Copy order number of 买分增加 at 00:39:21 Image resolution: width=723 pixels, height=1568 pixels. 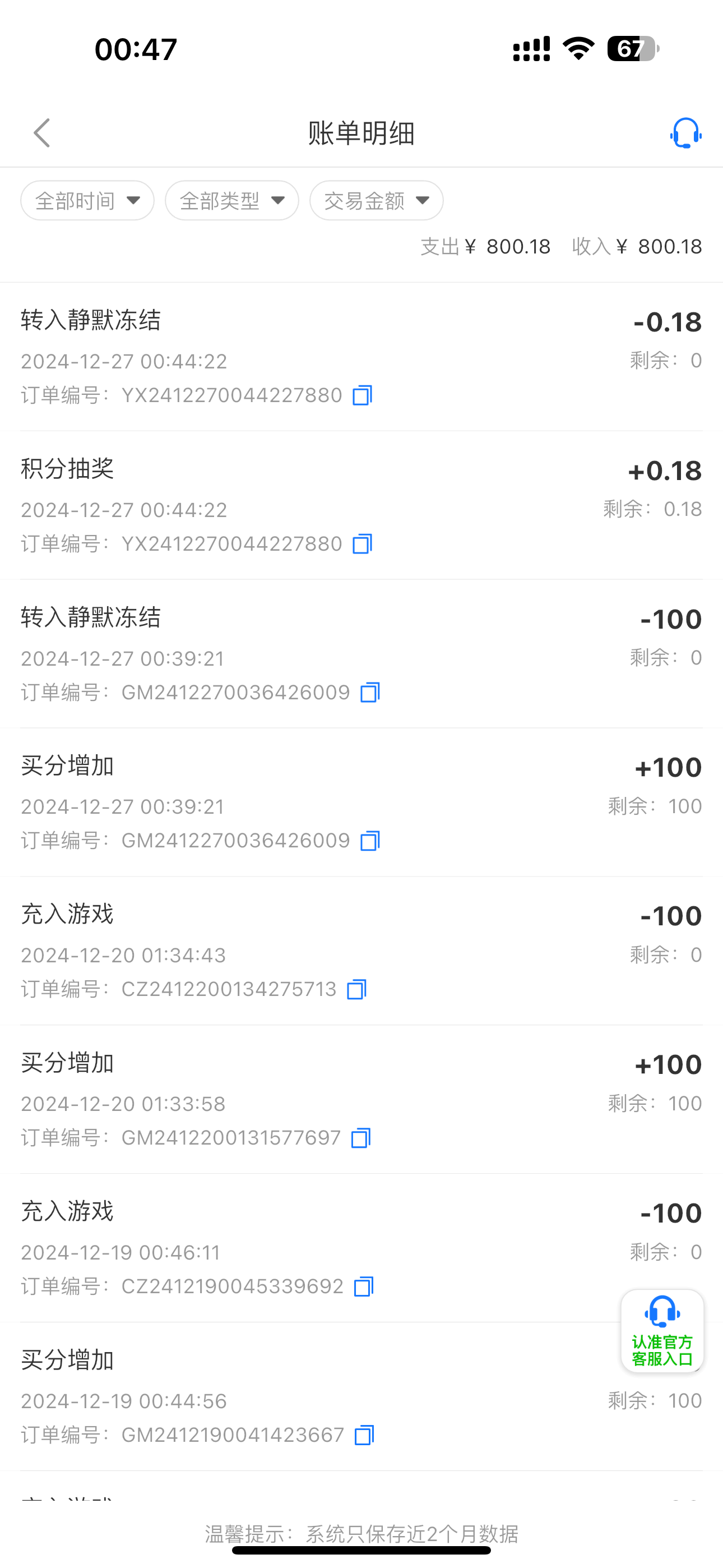pyautogui.click(x=370, y=841)
